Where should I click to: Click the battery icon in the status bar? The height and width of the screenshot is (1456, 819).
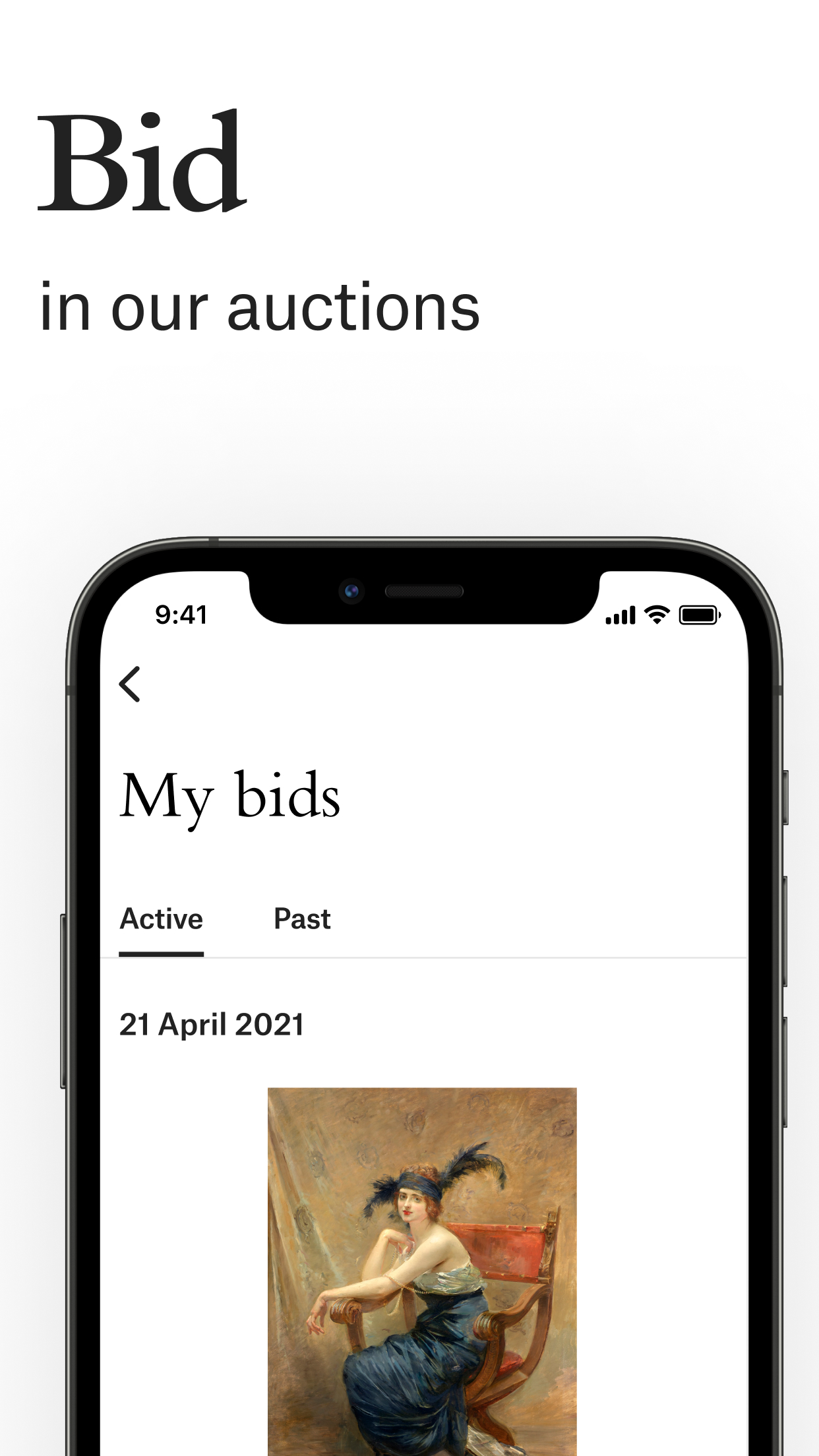(700, 614)
